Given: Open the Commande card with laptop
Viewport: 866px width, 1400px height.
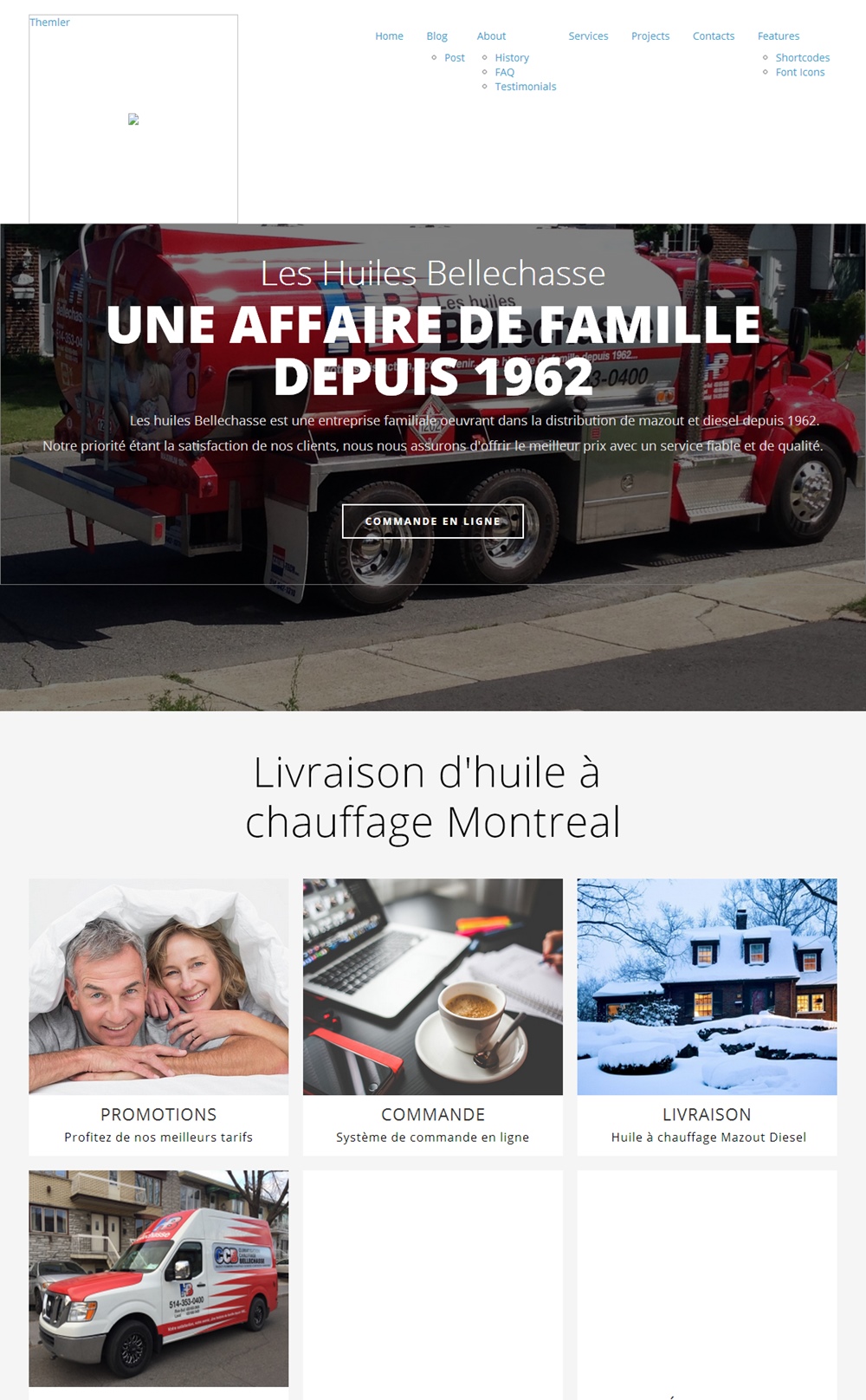Looking at the screenshot, I should click(433, 1017).
